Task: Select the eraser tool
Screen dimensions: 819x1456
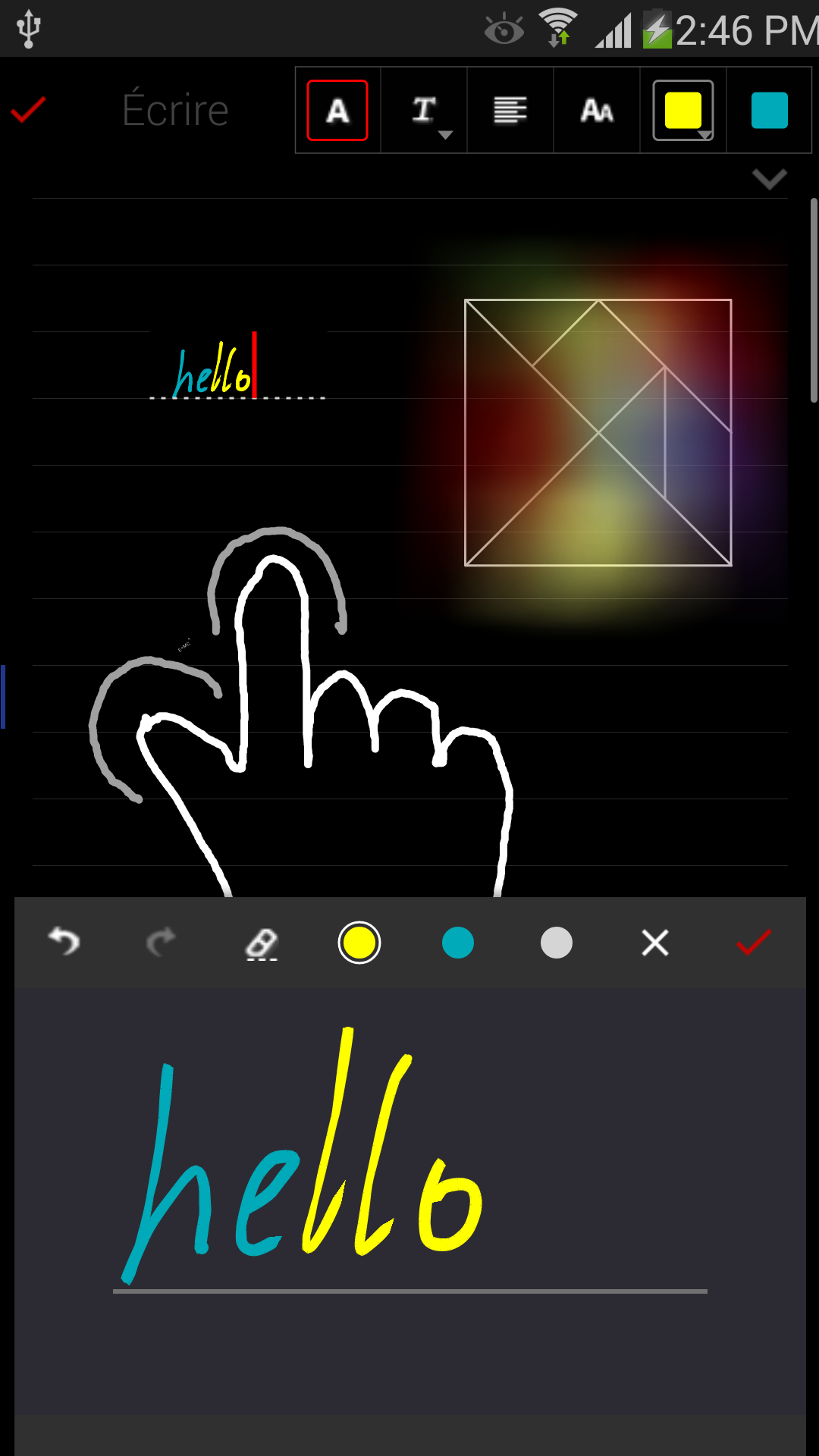Action: pyautogui.click(x=262, y=943)
